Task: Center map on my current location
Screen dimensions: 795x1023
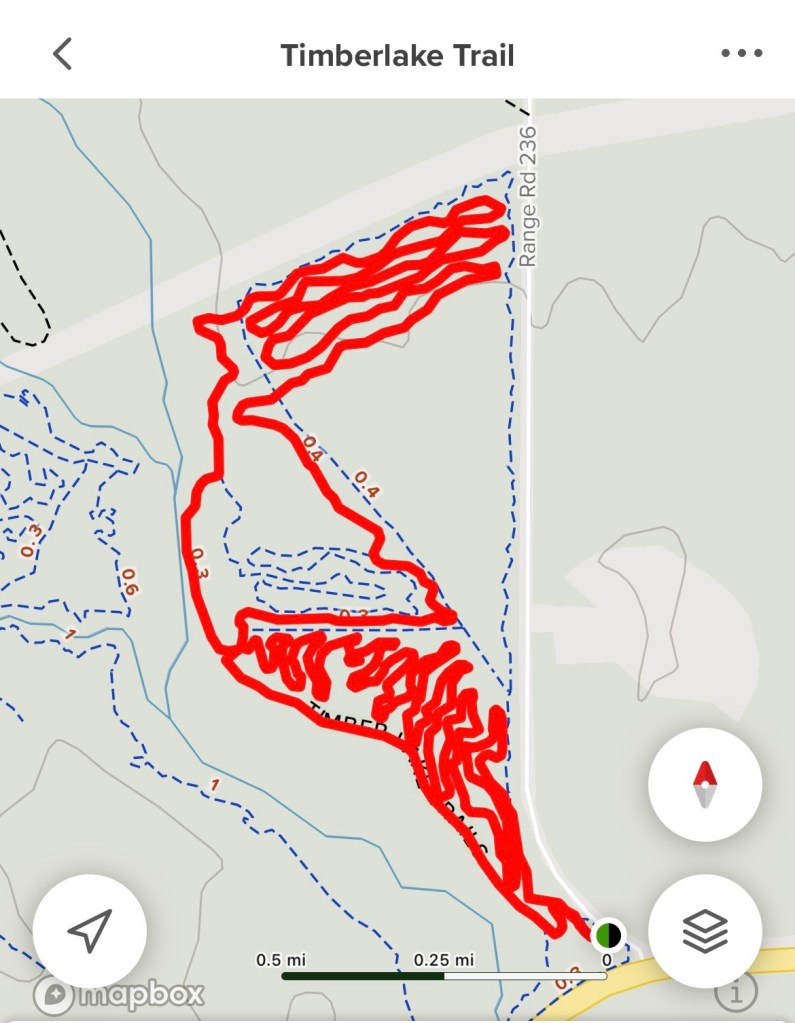Action: click(90, 931)
